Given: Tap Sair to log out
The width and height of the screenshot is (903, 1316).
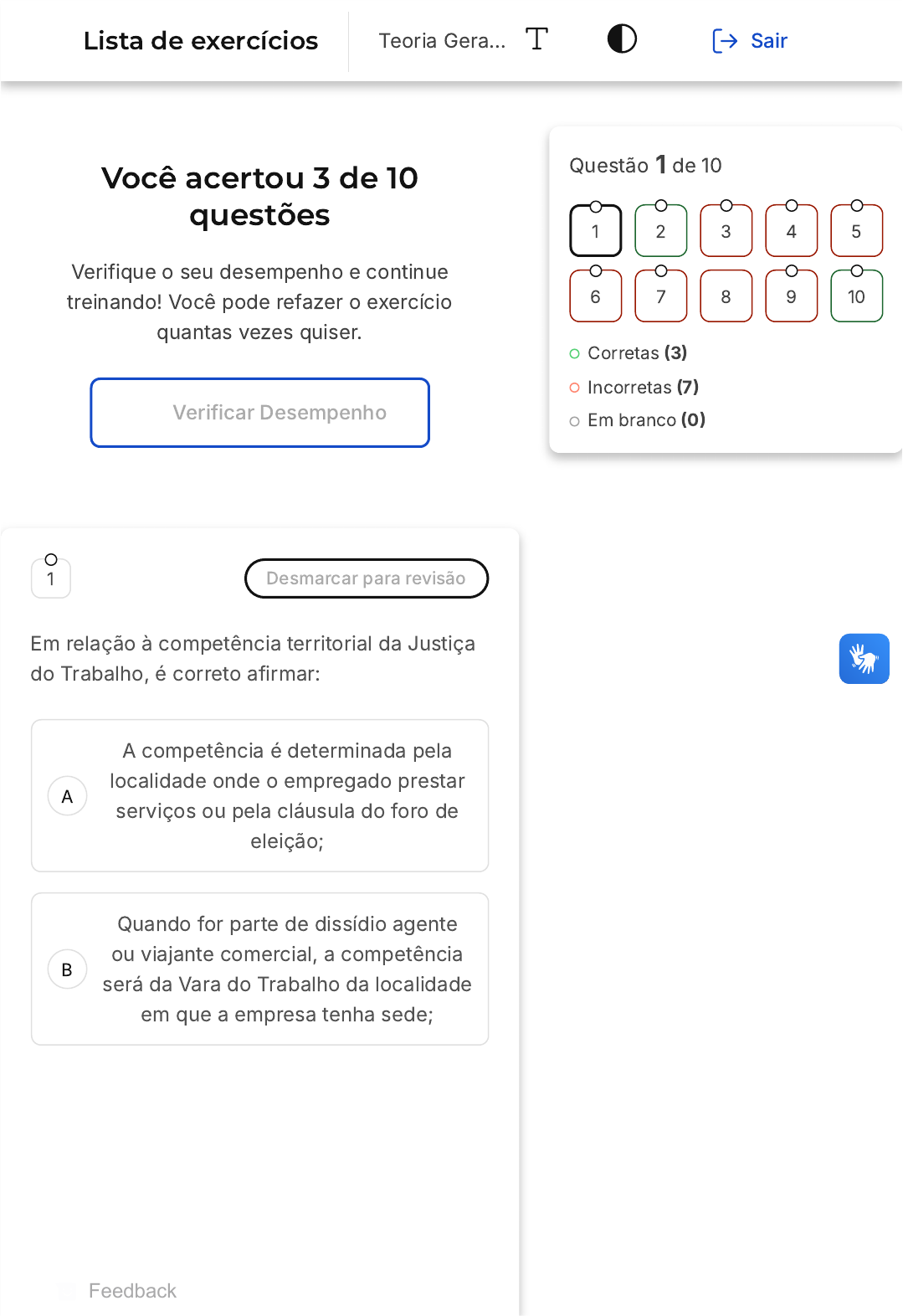Looking at the screenshot, I should pyautogui.click(x=750, y=40).
